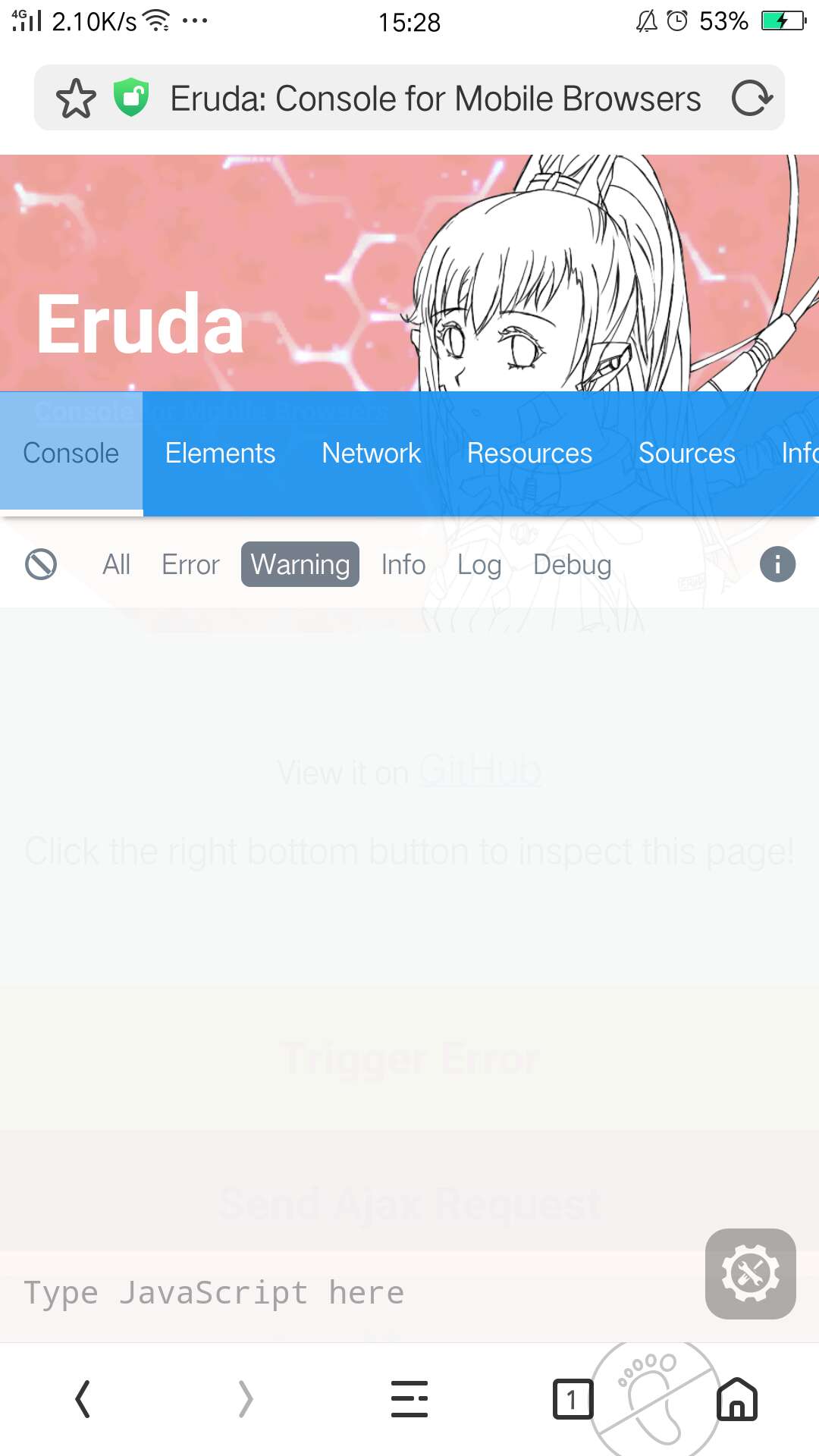This screenshot has width=819, height=1456.
Task: Bookmark this page with the star icon
Action: (76, 99)
